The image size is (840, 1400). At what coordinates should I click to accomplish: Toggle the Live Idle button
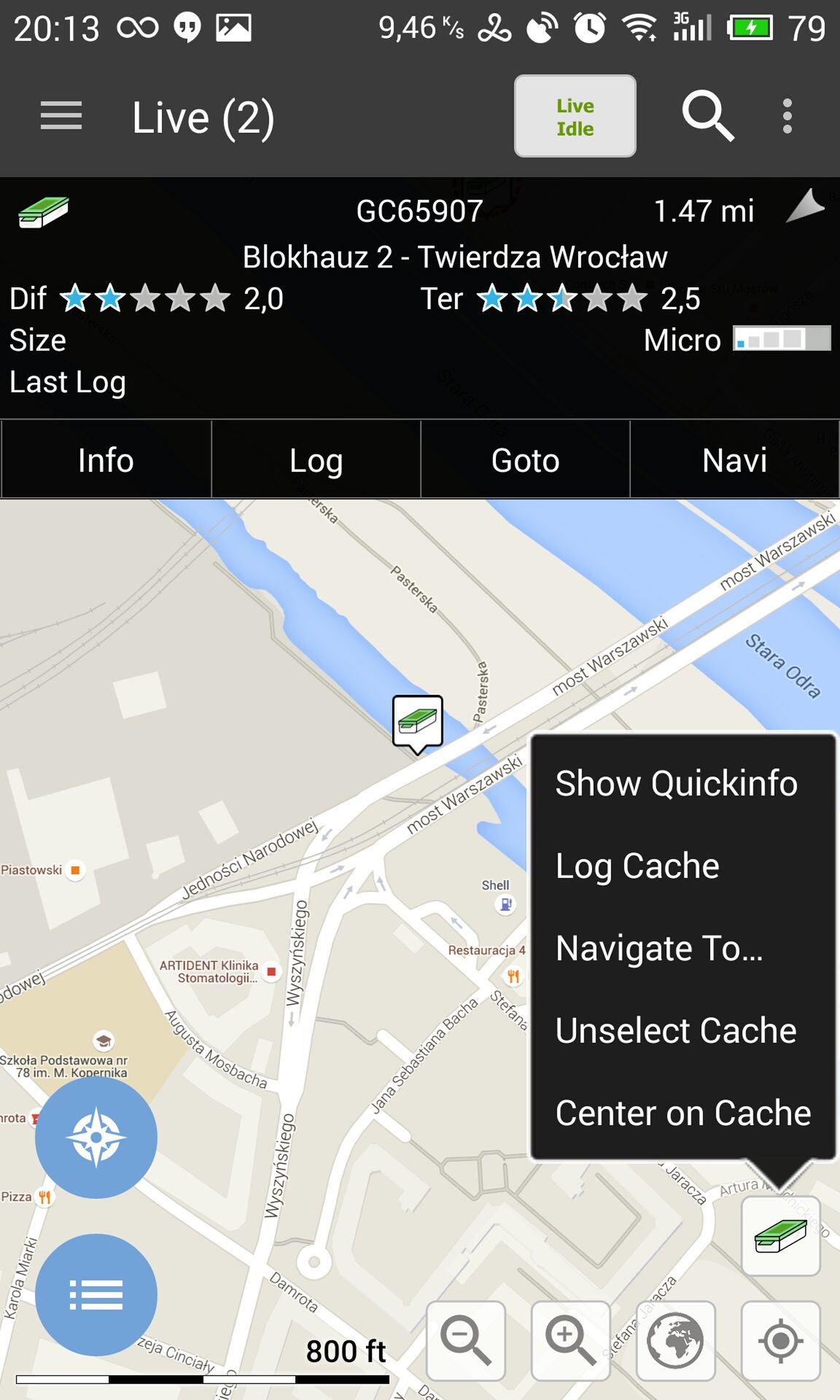click(x=575, y=117)
